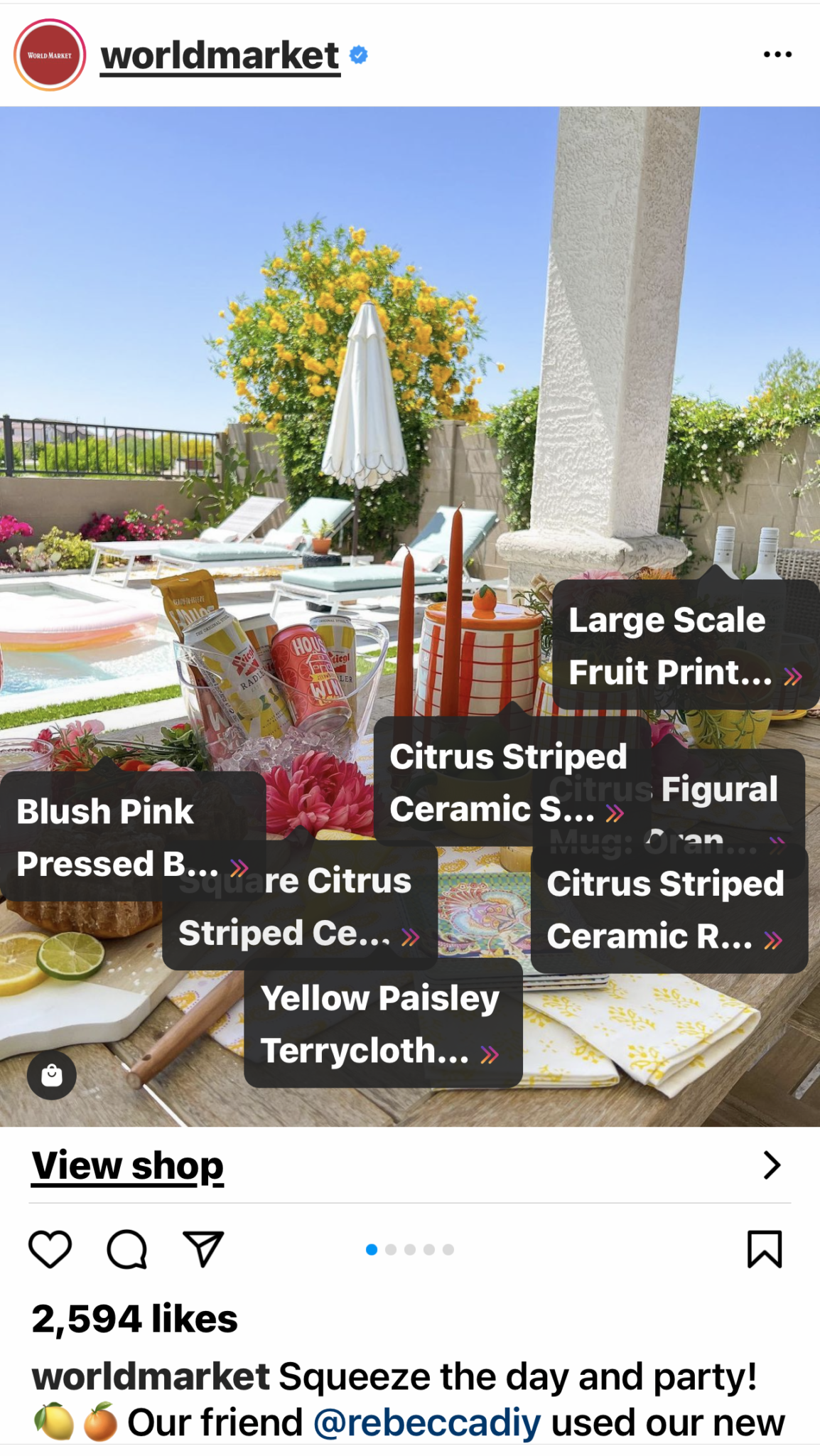Open the worldmarket username link
820x1456 pixels.
coord(220,55)
